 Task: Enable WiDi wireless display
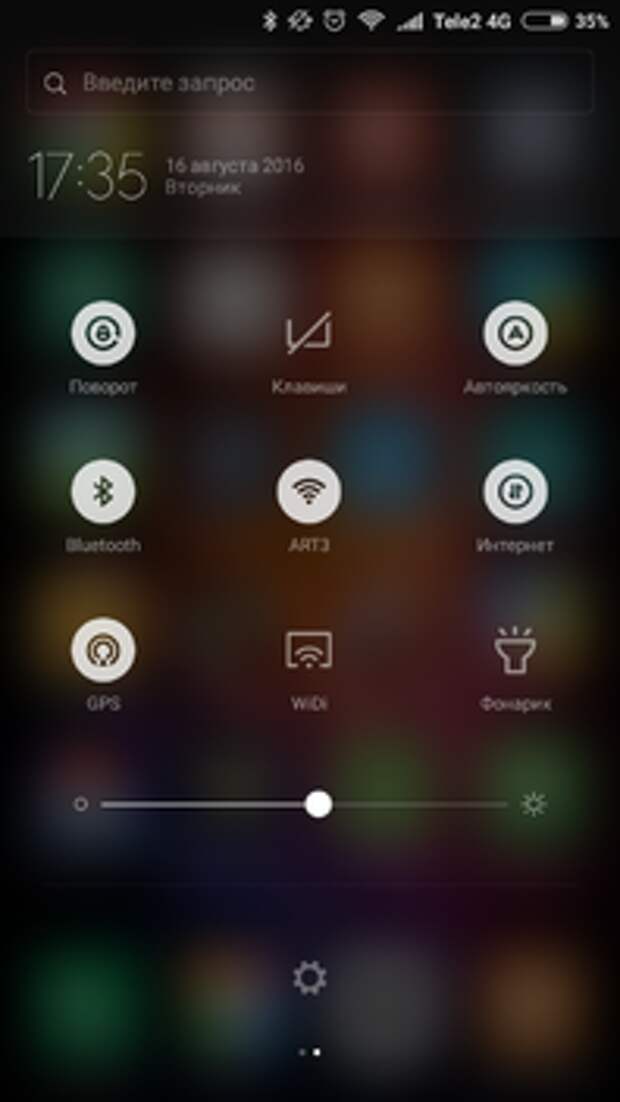point(308,650)
